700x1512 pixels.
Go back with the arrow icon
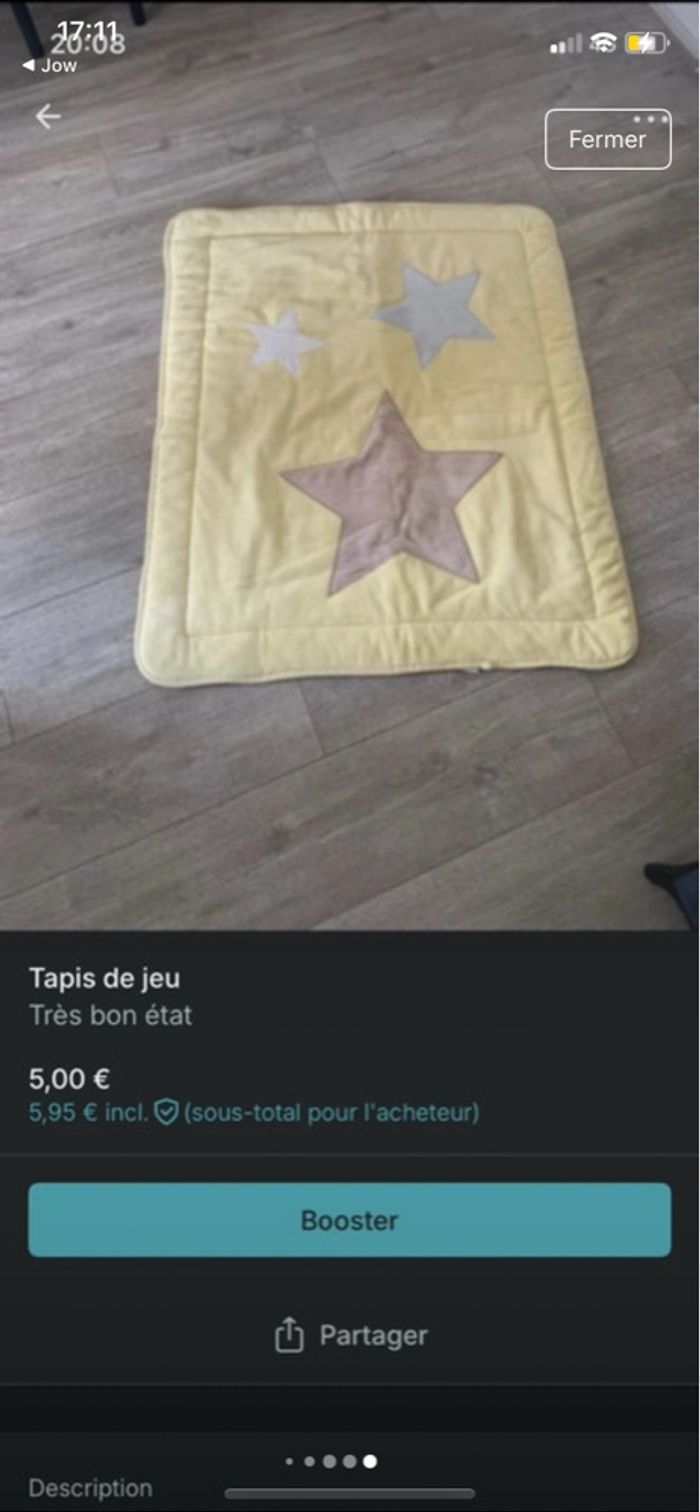48,117
